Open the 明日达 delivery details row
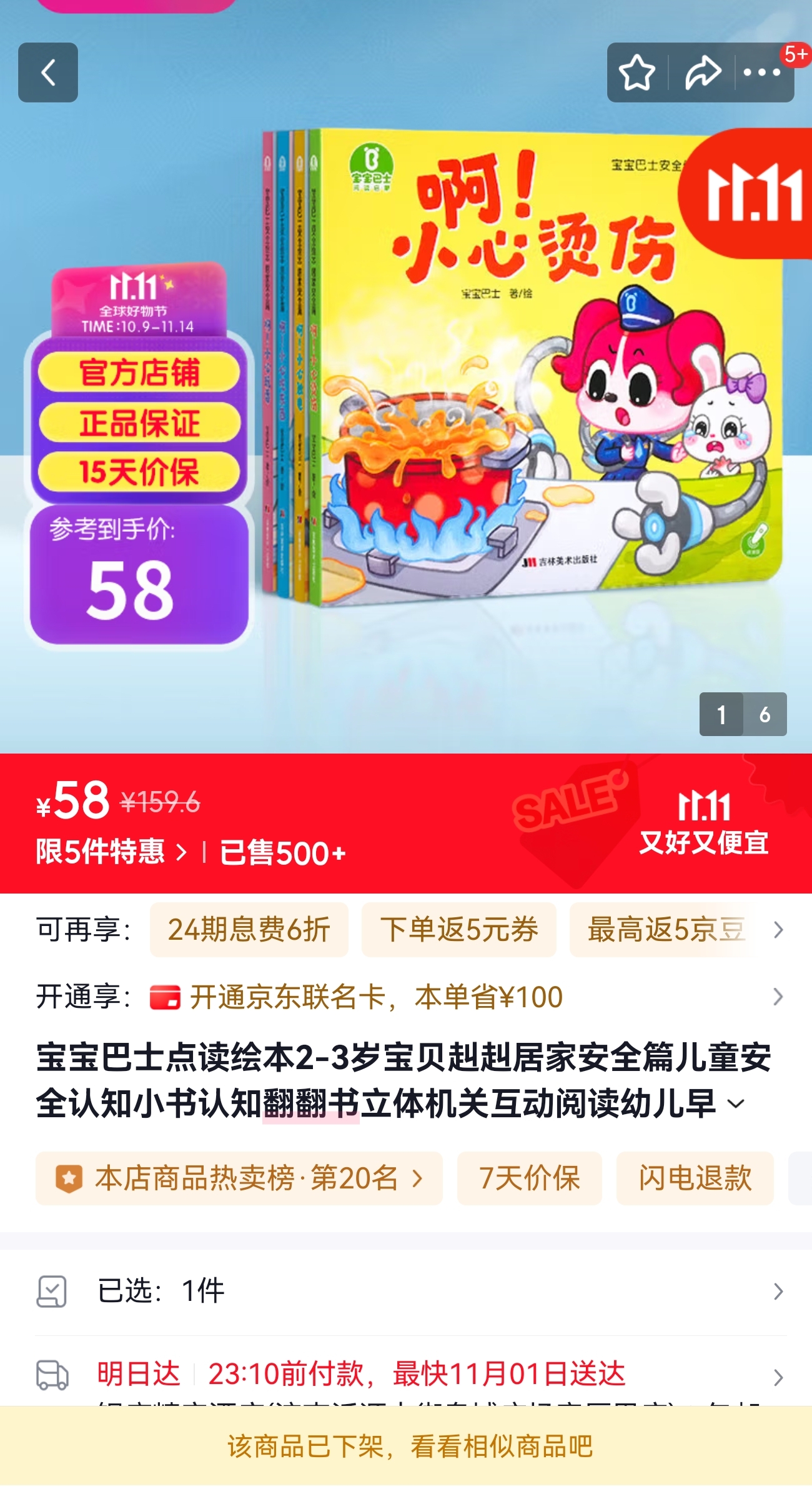This screenshot has width=812, height=1489. click(406, 1375)
